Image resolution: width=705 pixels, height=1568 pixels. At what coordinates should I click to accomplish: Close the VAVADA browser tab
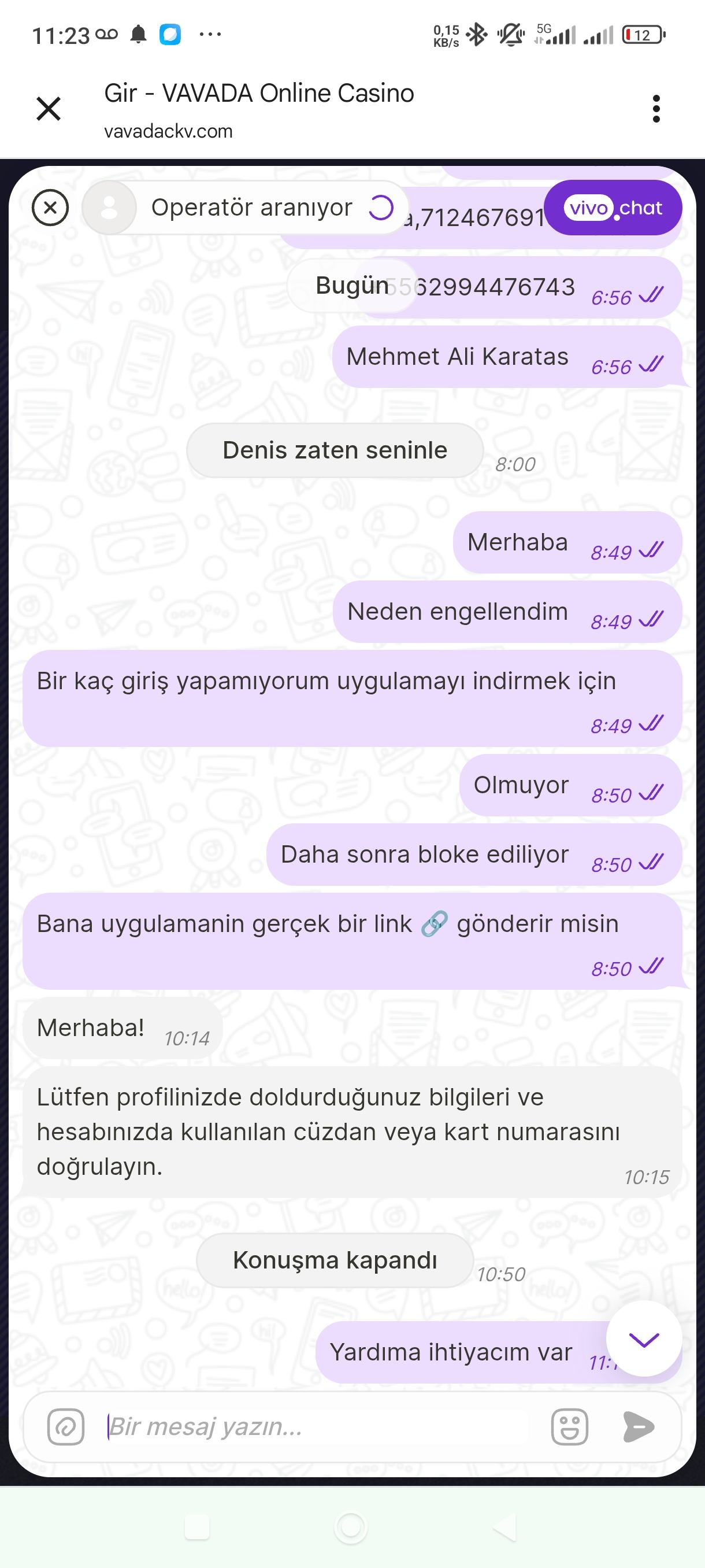(49, 109)
